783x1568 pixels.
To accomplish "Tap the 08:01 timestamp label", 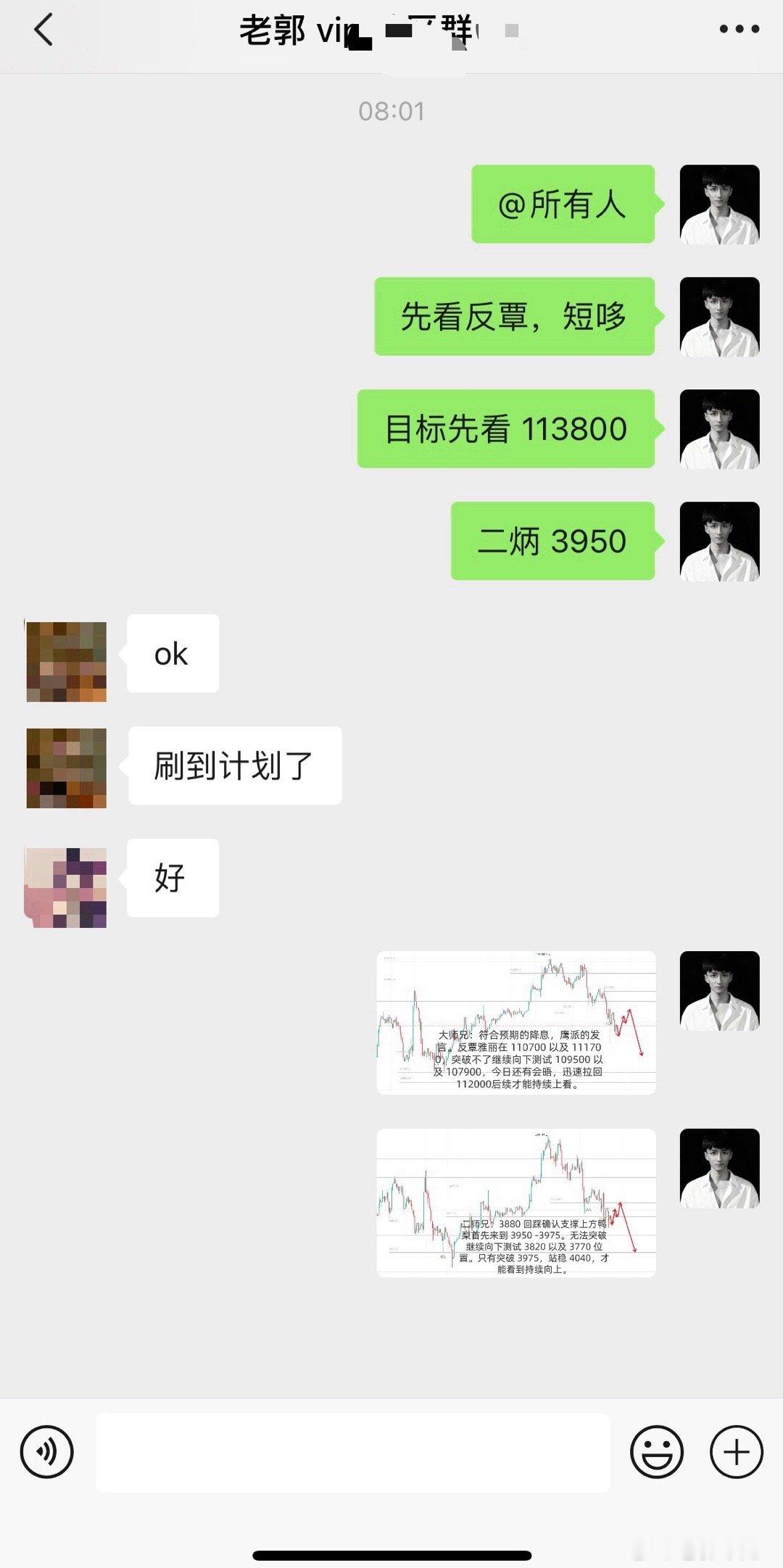I will [390, 111].
